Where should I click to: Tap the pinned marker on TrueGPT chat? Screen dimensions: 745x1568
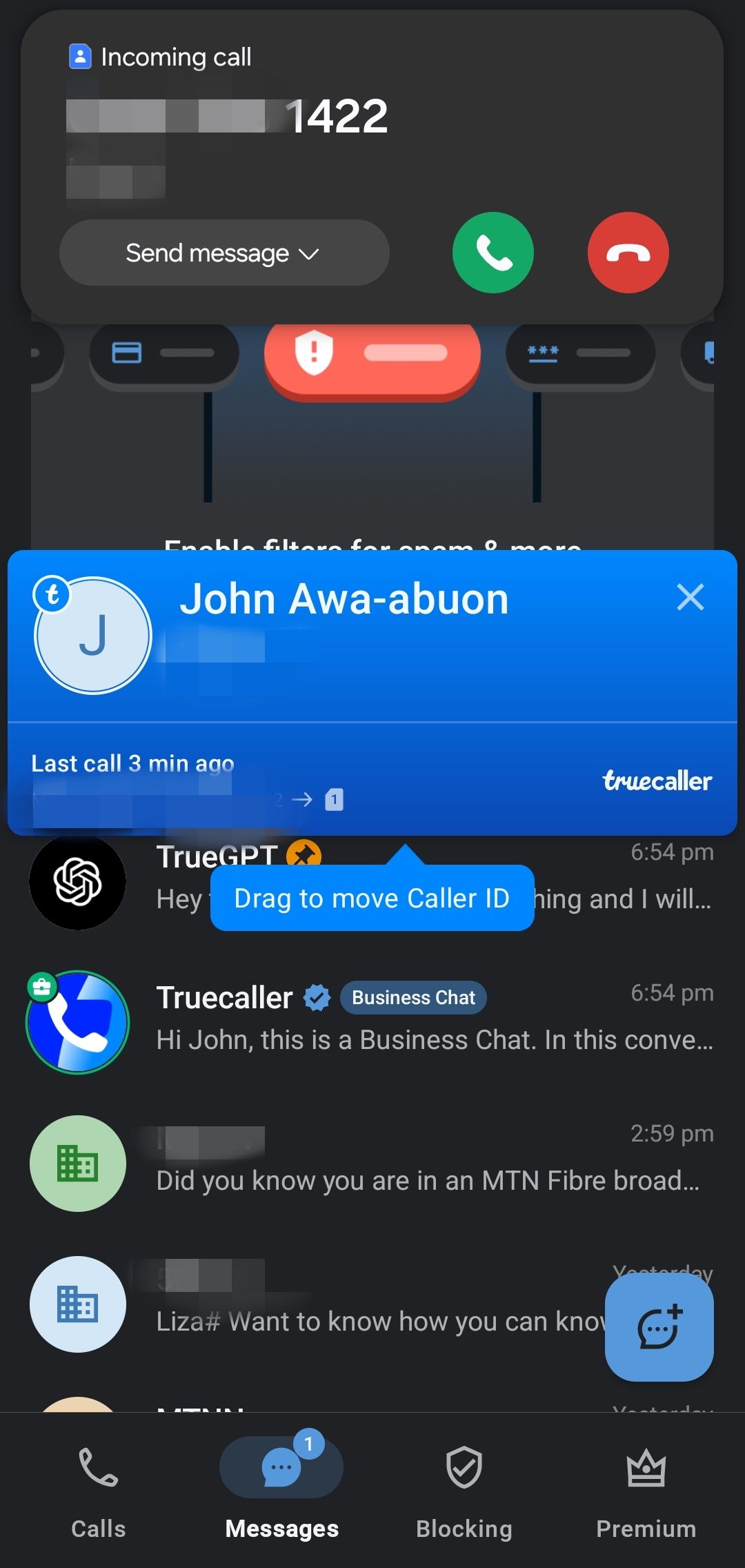(x=304, y=856)
